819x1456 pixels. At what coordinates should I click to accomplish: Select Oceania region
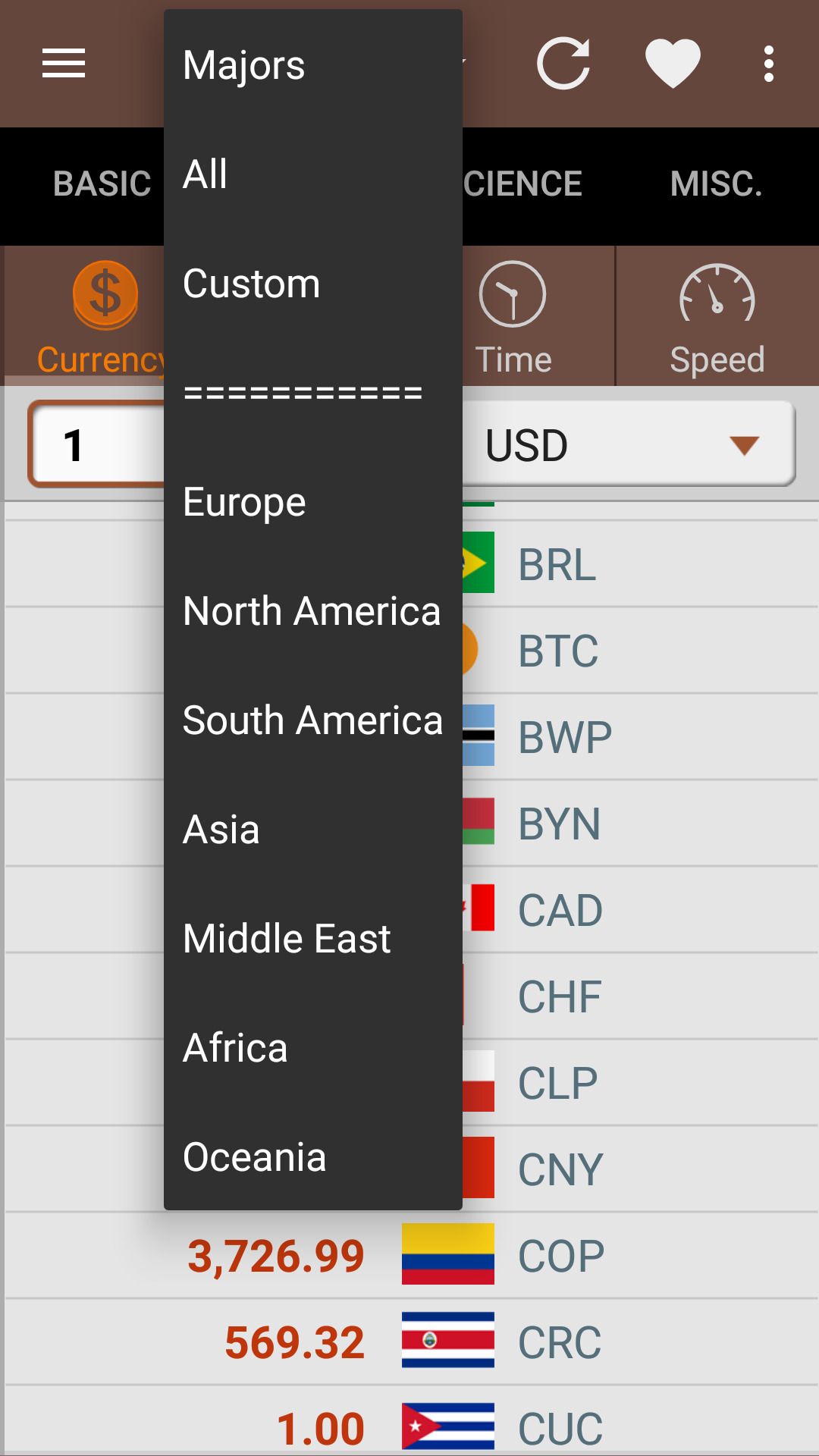(312, 1157)
